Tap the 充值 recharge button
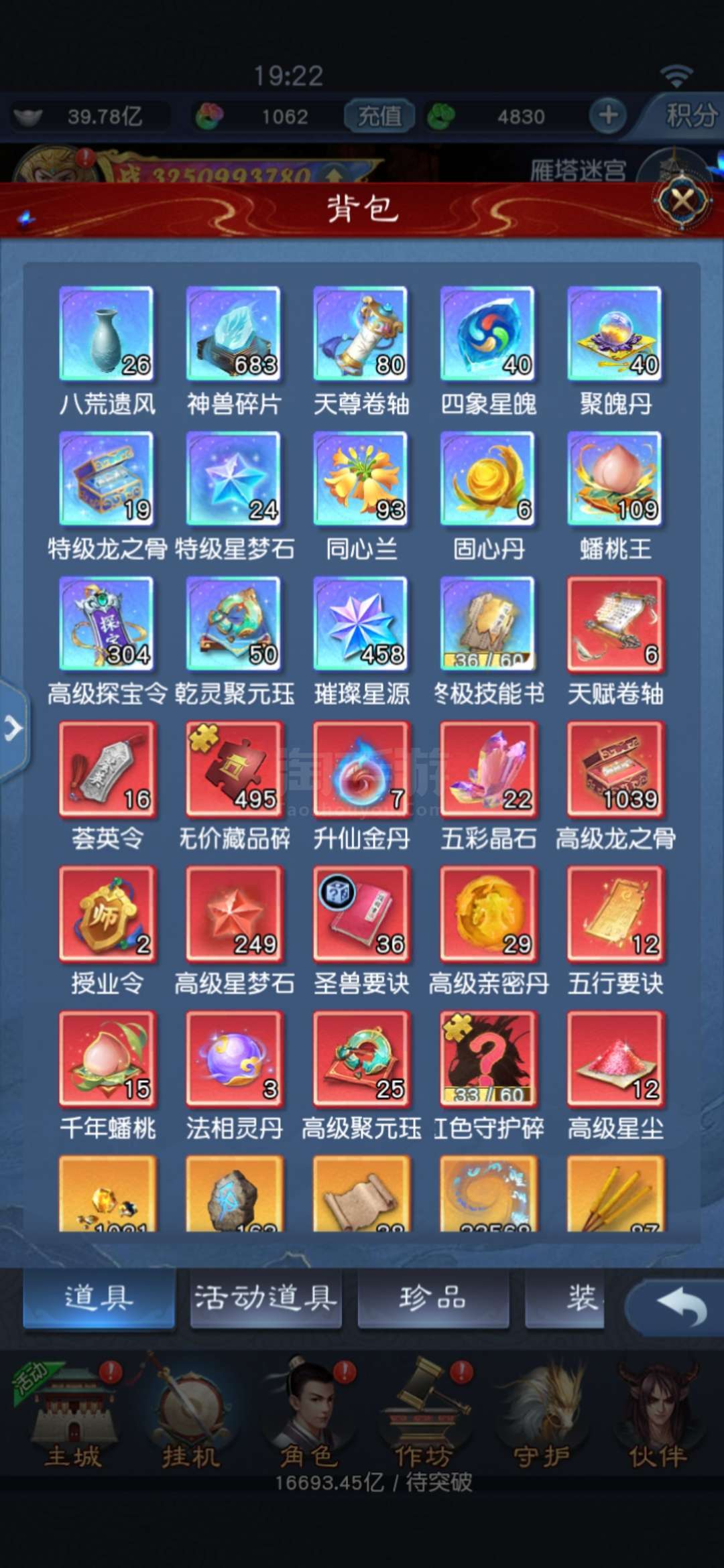The image size is (724, 1568). [x=379, y=116]
